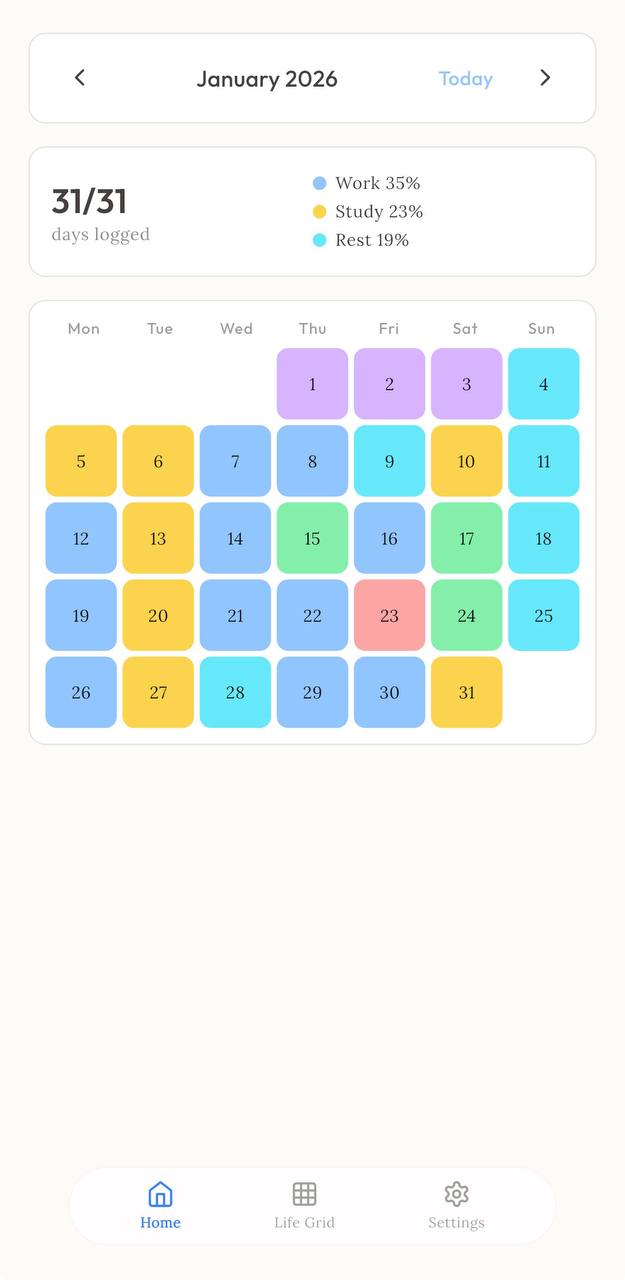Go to the previous month
The width and height of the screenshot is (625, 1280).
coord(80,78)
